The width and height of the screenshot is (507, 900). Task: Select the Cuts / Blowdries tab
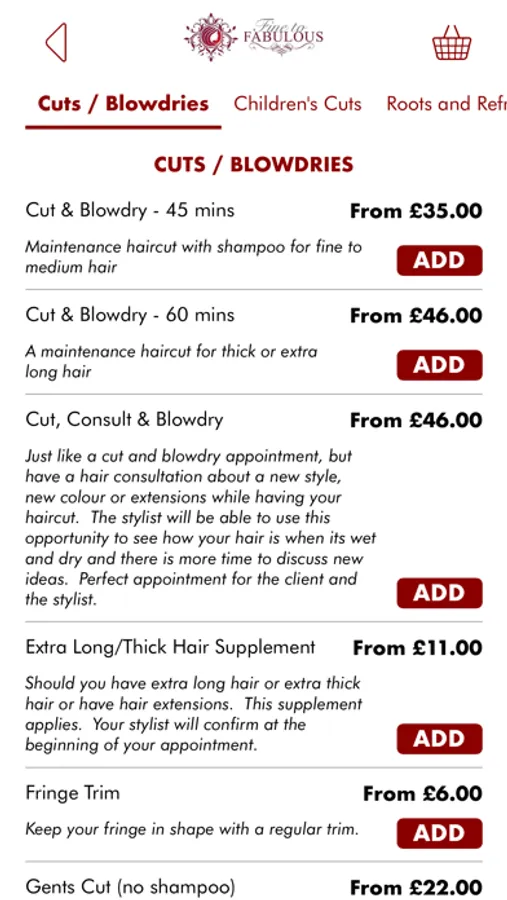[x=123, y=104]
